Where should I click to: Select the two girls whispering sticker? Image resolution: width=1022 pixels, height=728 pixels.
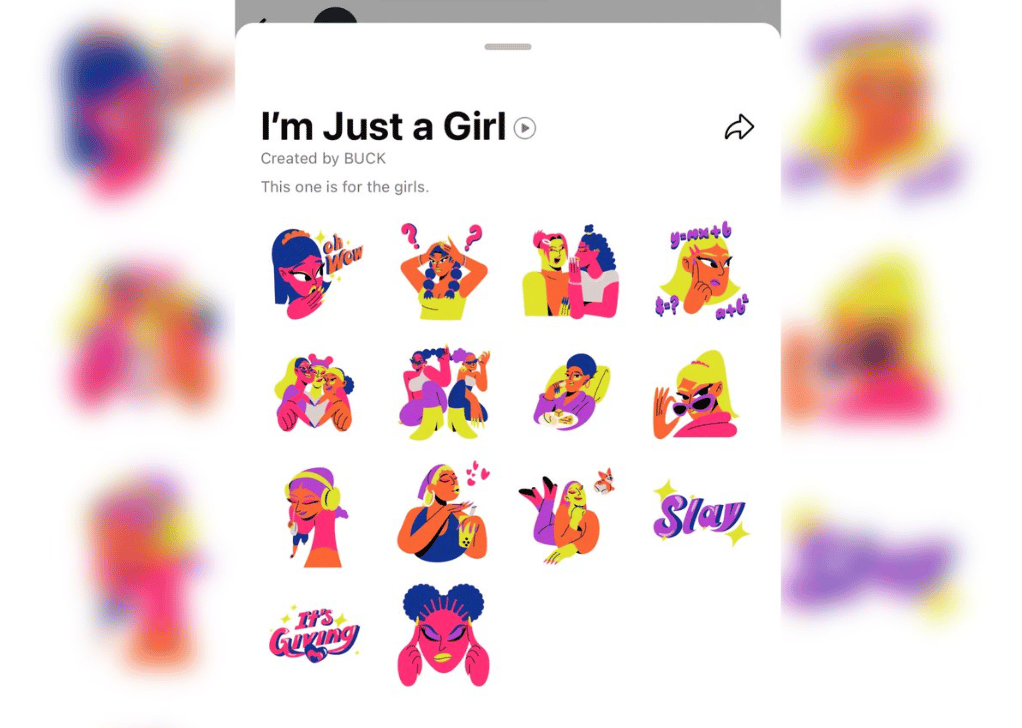[570, 272]
